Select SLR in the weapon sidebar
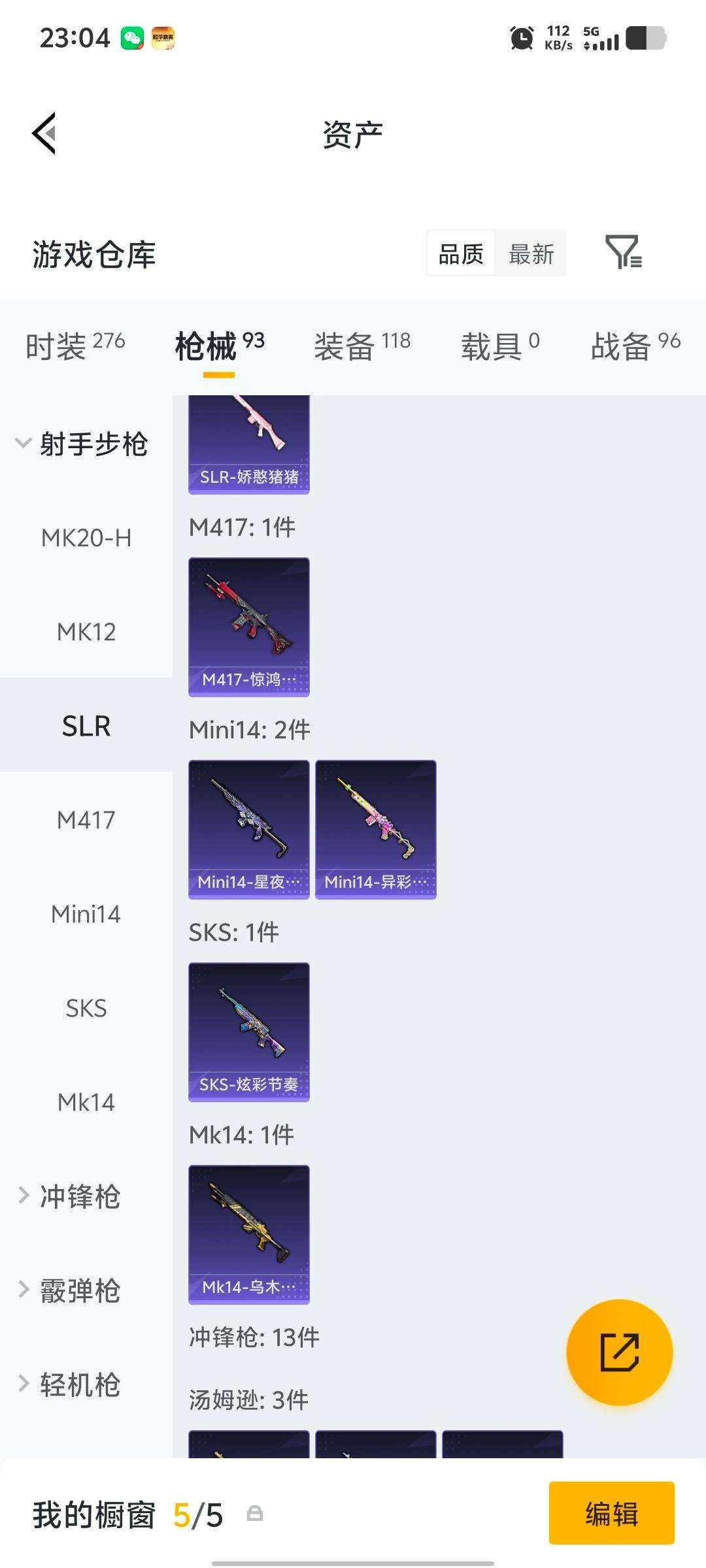 (86, 726)
